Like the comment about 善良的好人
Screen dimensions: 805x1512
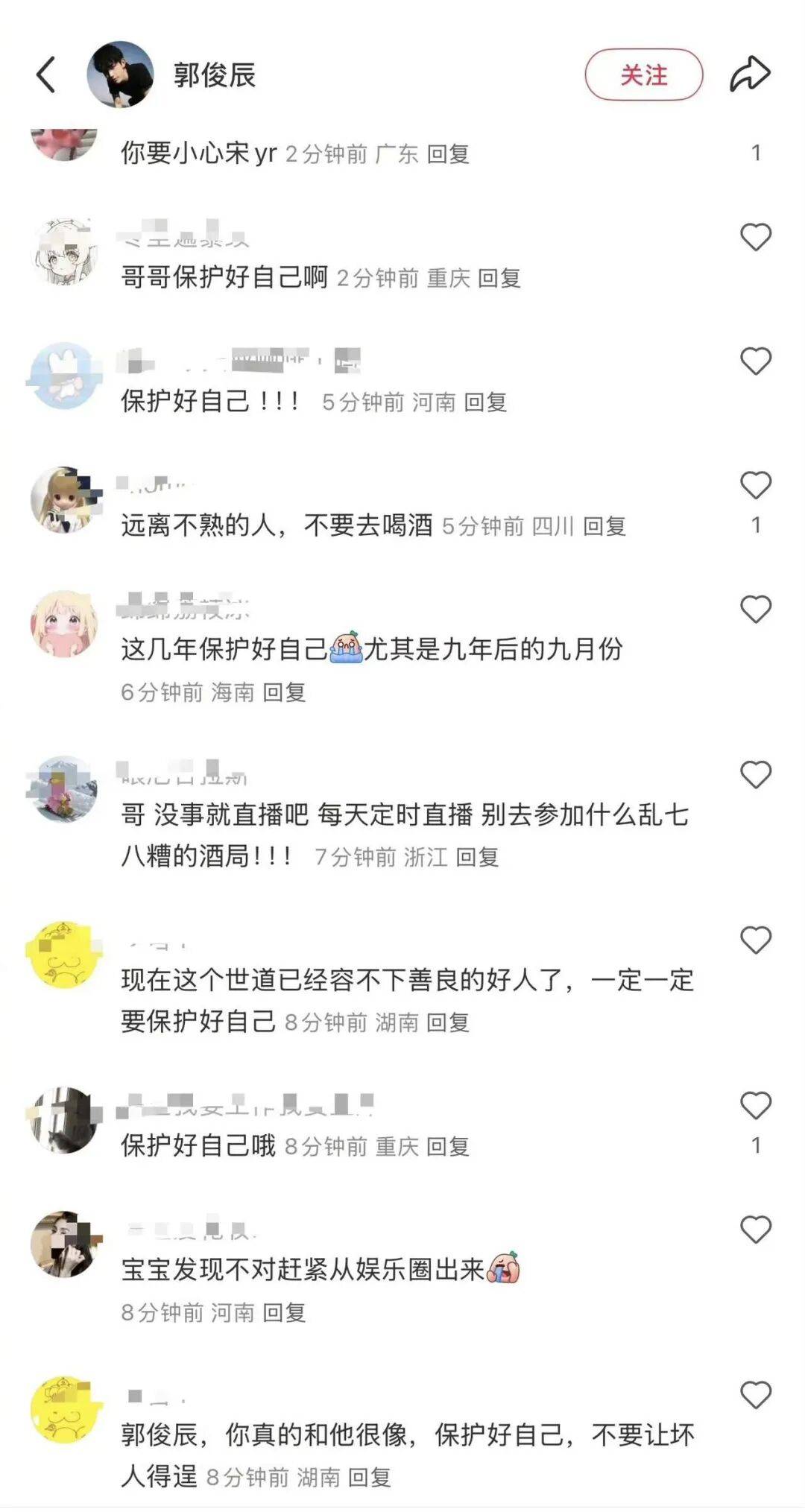(x=755, y=940)
